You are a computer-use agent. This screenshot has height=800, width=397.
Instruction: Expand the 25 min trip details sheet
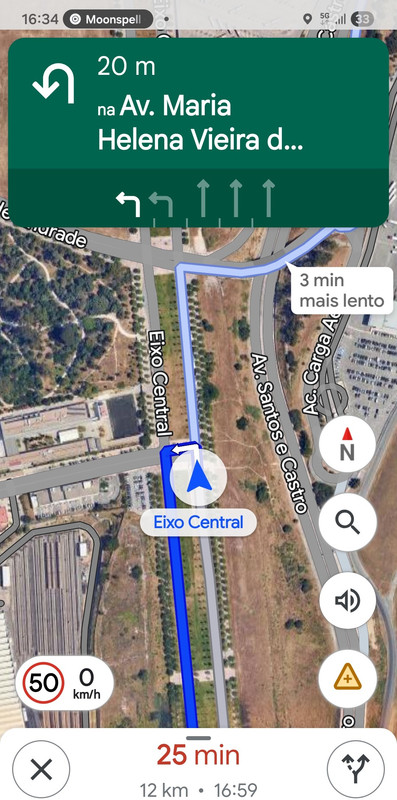198,764
